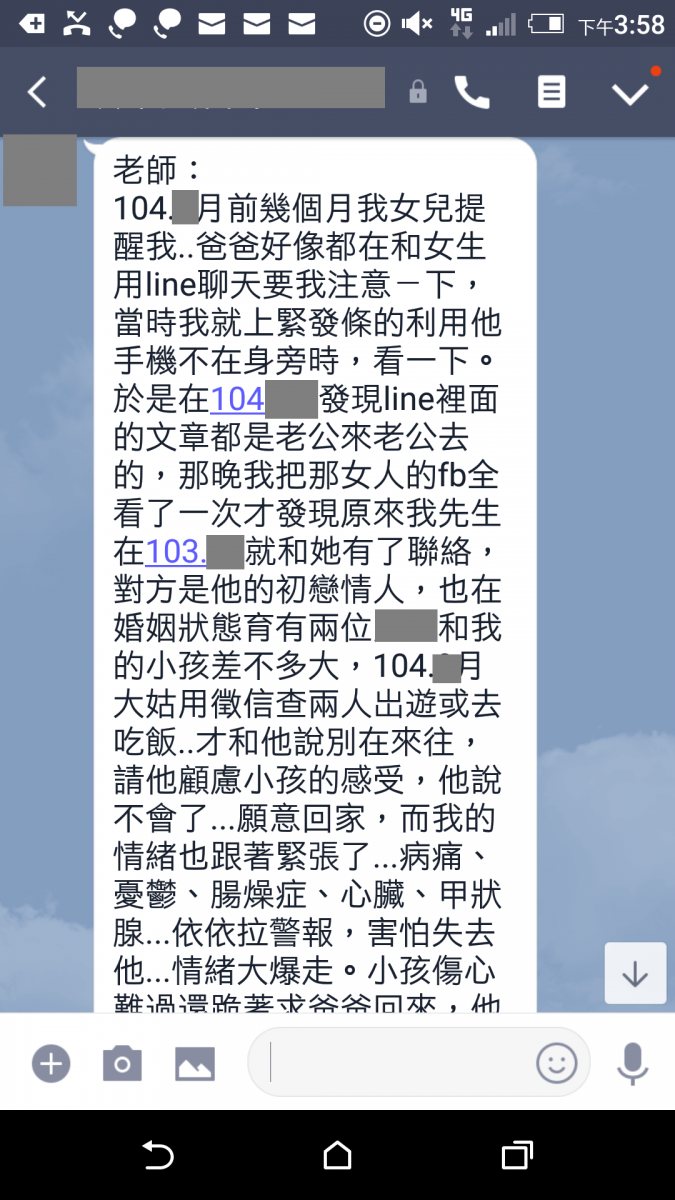Tap the blue 103. link
This screenshot has height=1200, width=675.
click(175, 552)
